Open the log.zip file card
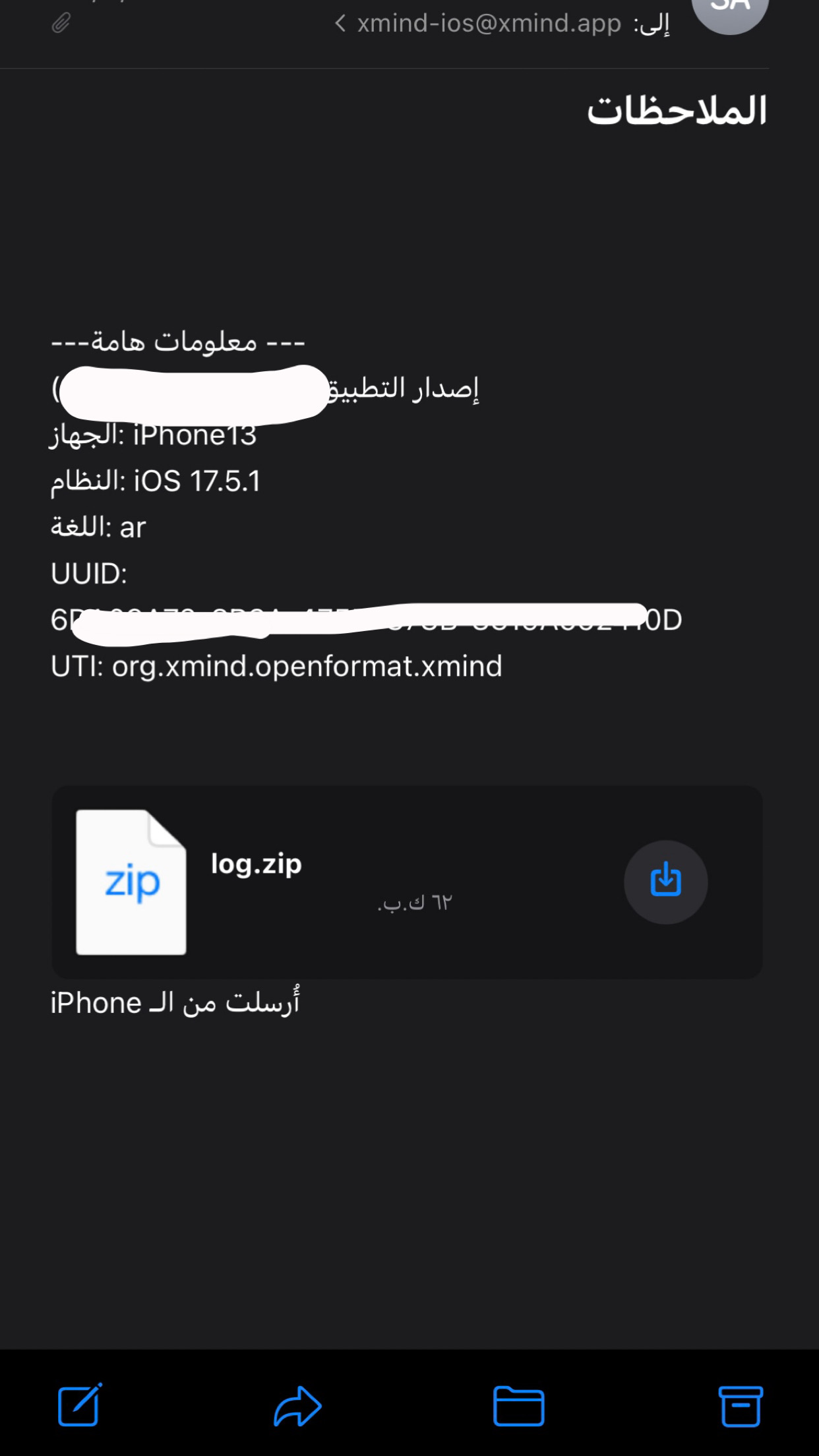This screenshot has height=1456, width=819. click(407, 882)
